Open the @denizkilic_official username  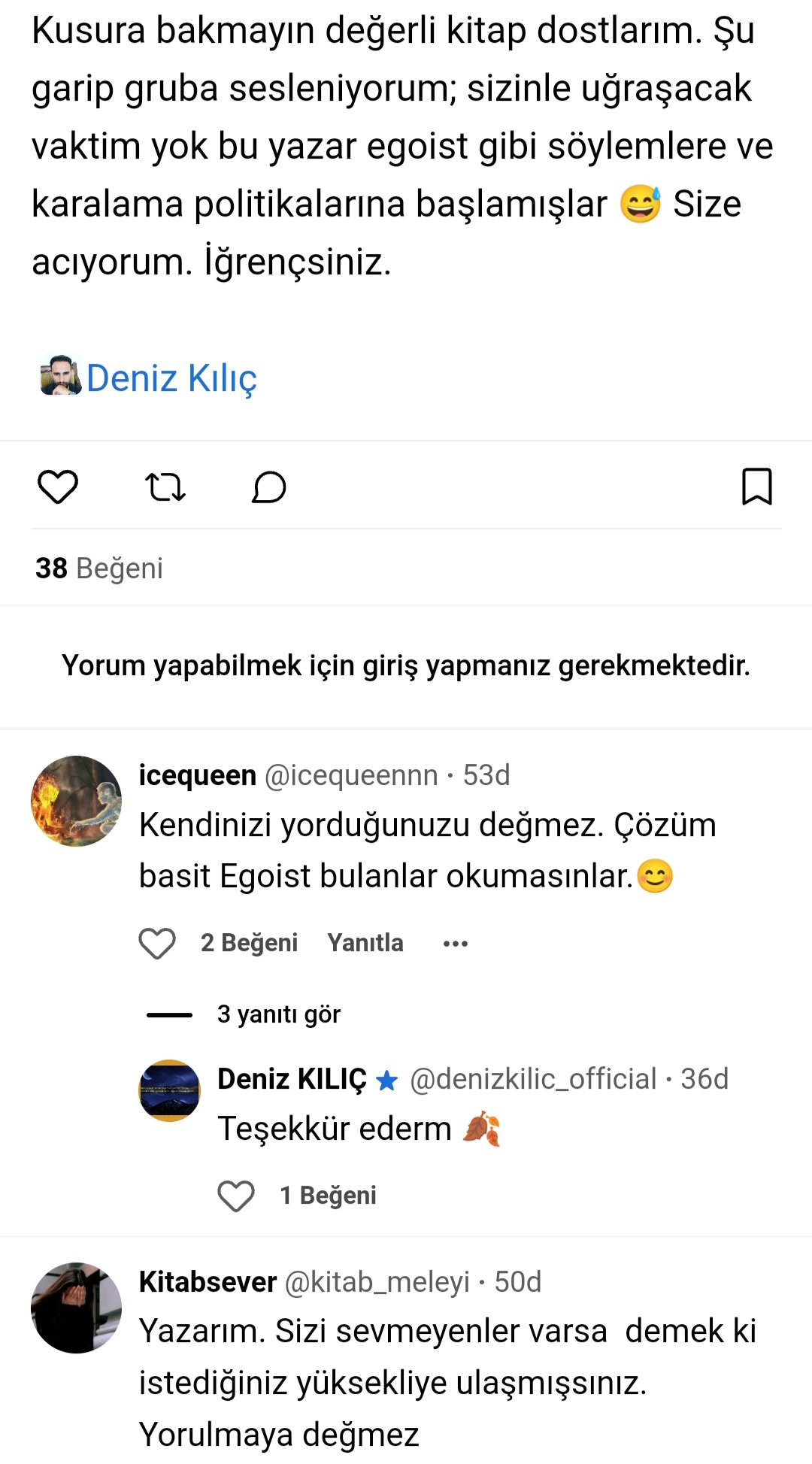click(x=533, y=1079)
